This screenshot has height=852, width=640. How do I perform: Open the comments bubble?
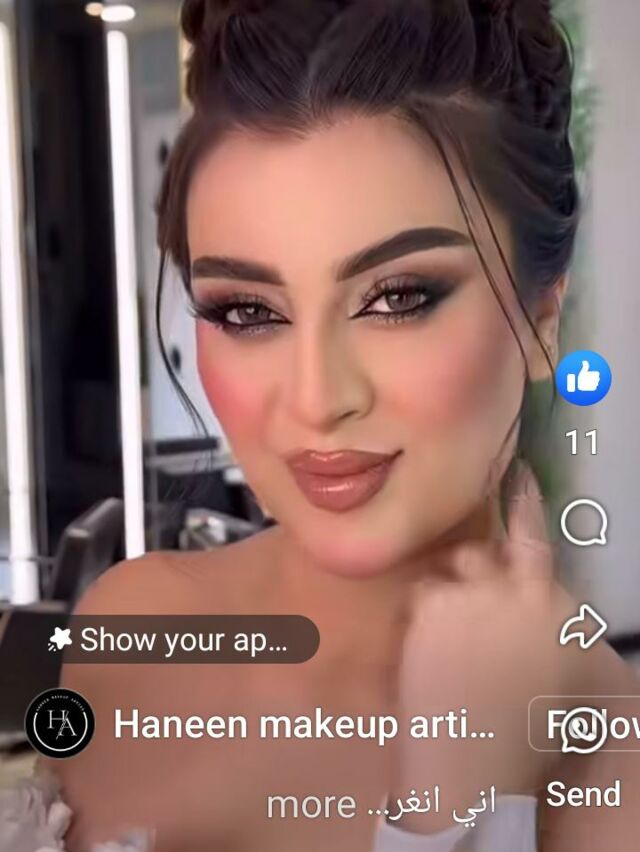583,523
